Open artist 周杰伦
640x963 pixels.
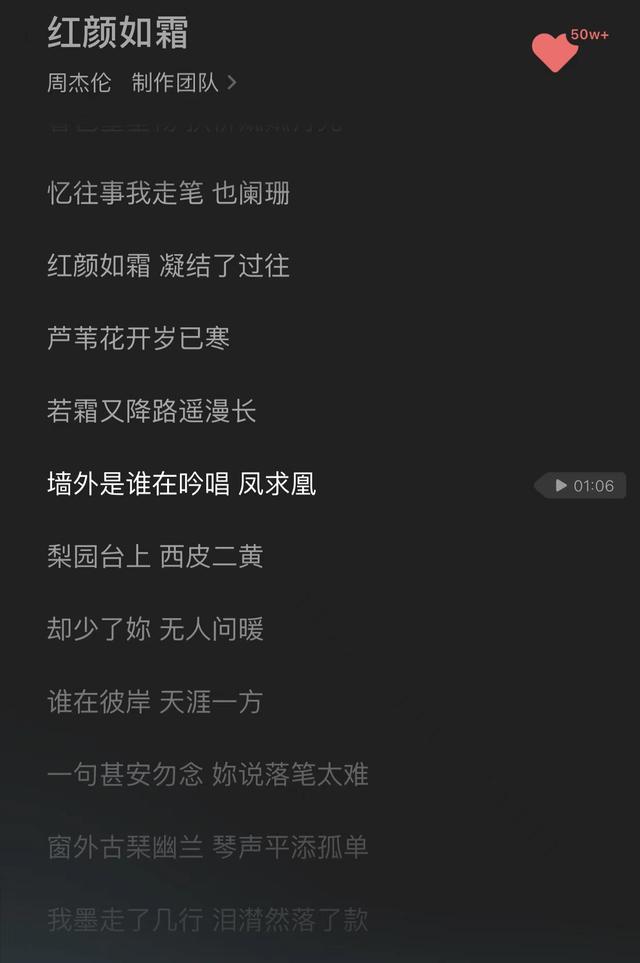(79, 83)
